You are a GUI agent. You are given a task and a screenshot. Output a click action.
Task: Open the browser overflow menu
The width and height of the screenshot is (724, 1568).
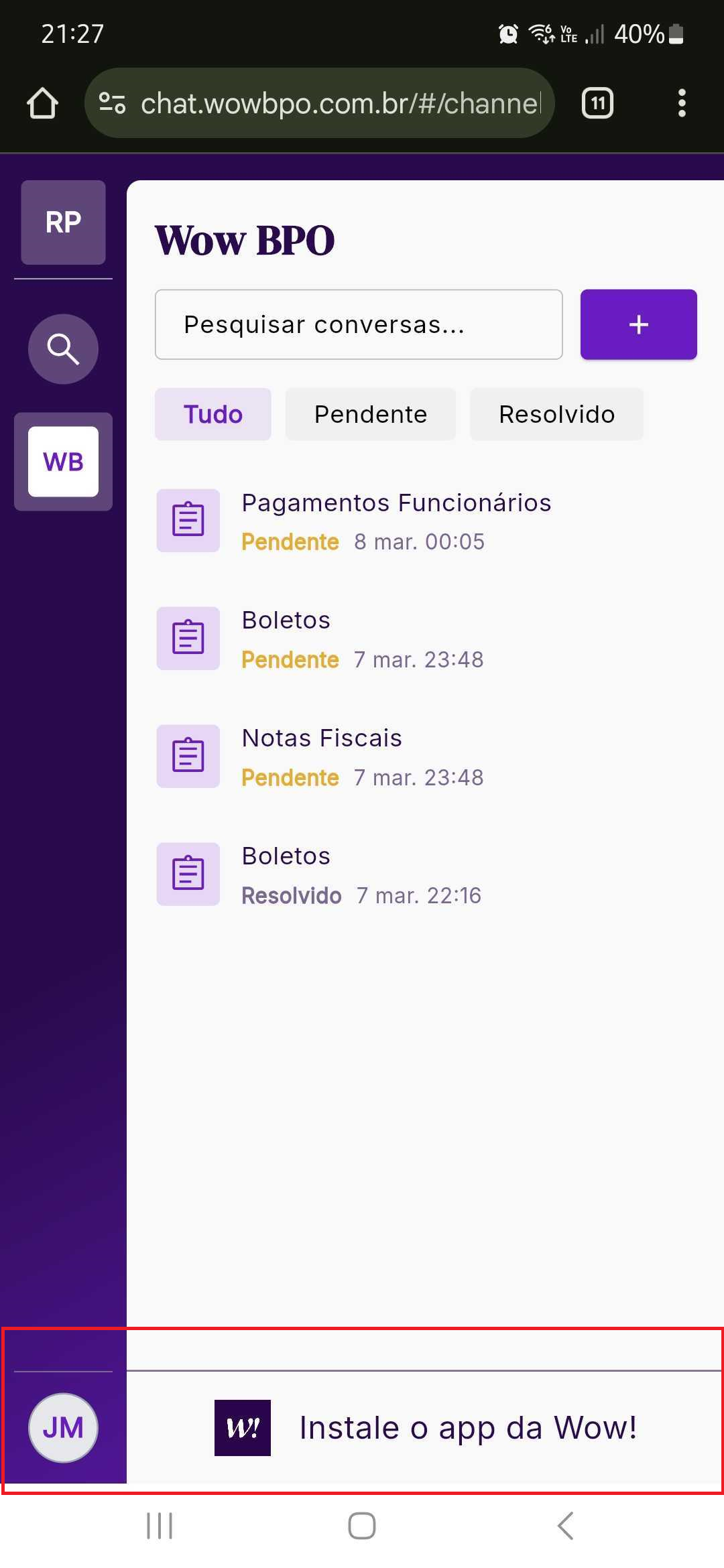pos(682,103)
